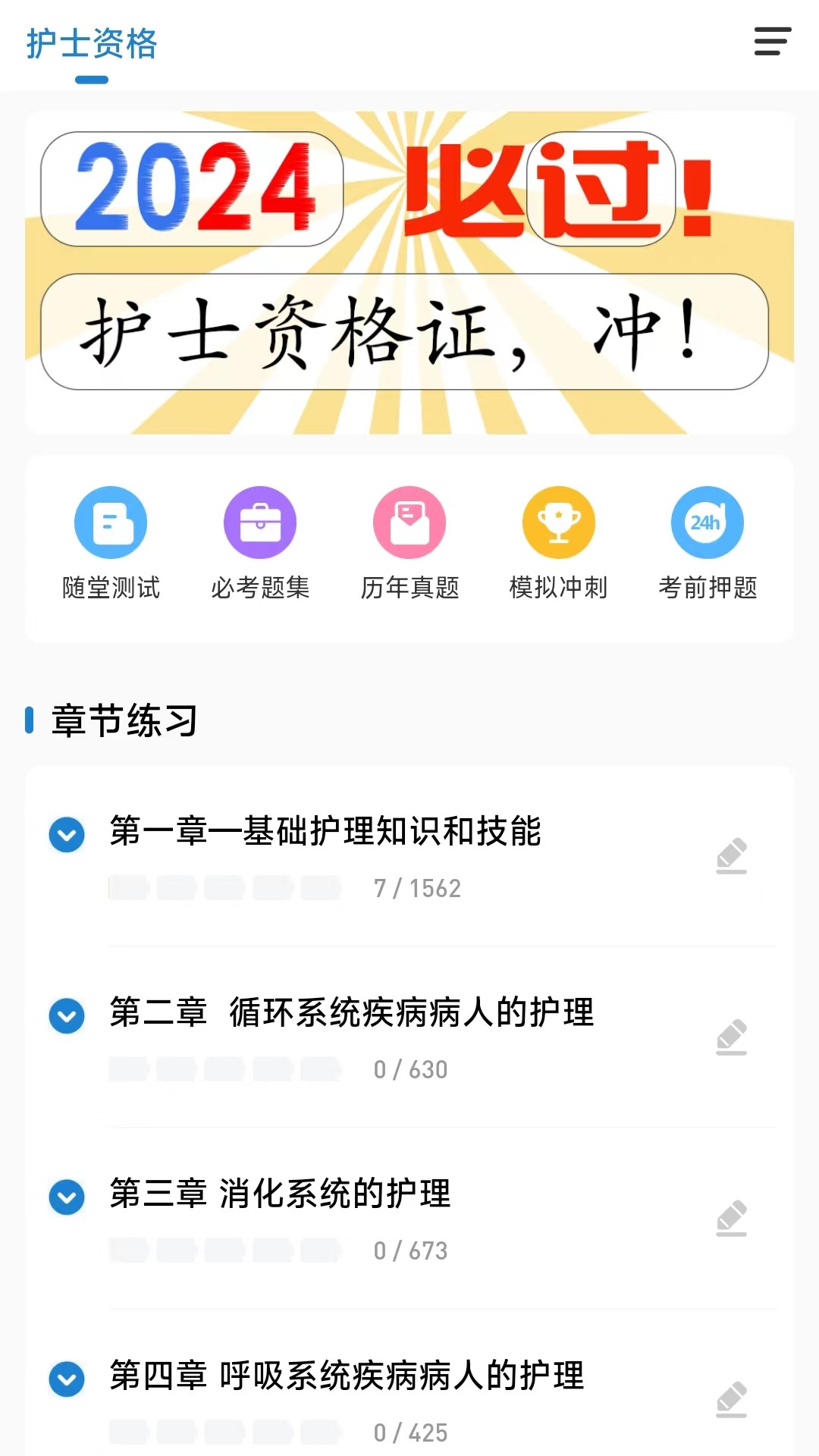Expand the 第二章 循环系统 chapter
The image size is (819, 1456).
tap(67, 1016)
